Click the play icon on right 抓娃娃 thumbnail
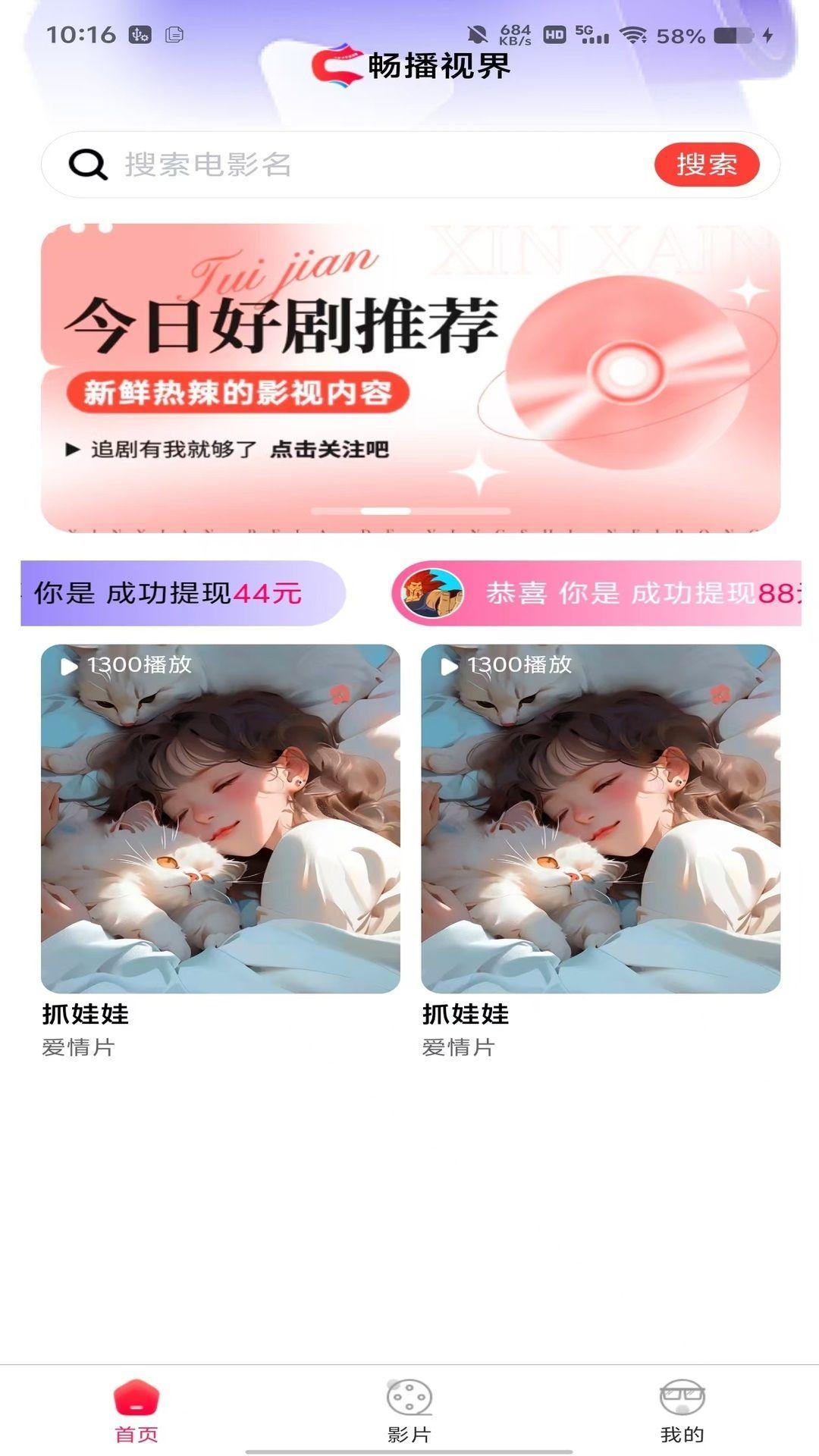The height and width of the screenshot is (1456, 819). pyautogui.click(x=449, y=665)
